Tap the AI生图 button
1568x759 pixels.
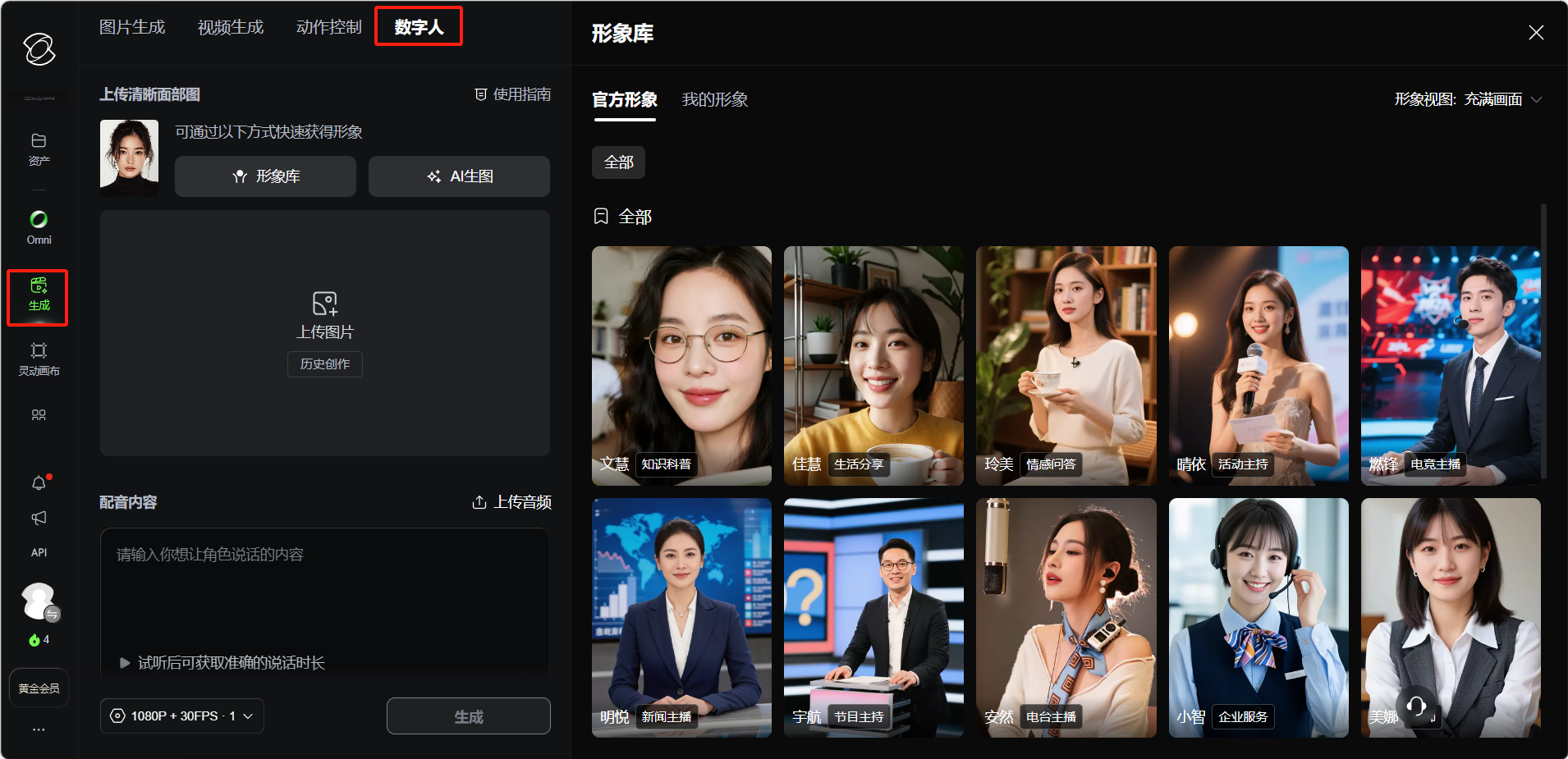point(459,176)
